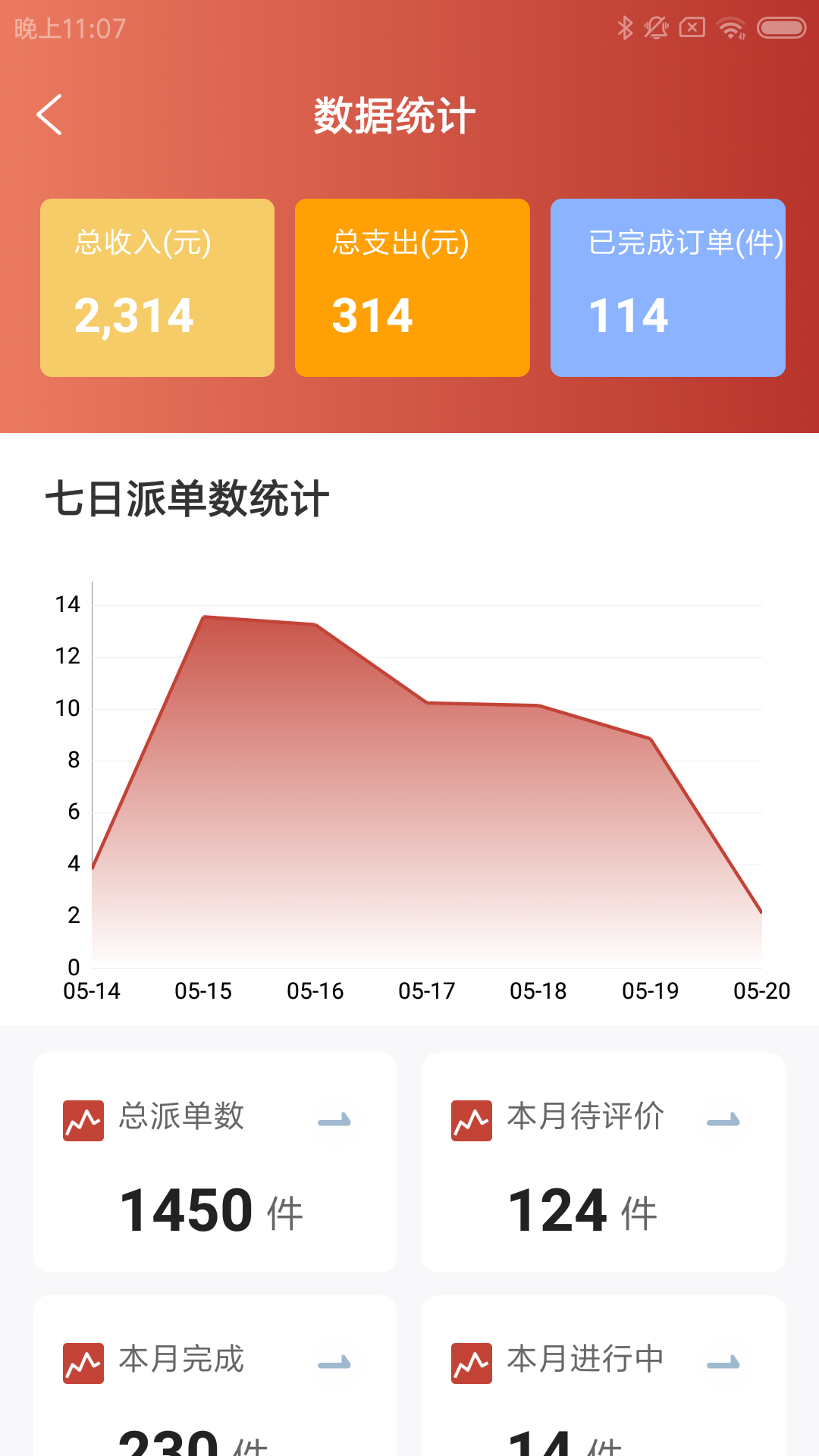Open the 本月待评价 card
The width and height of the screenshot is (819, 1456).
tap(603, 1162)
